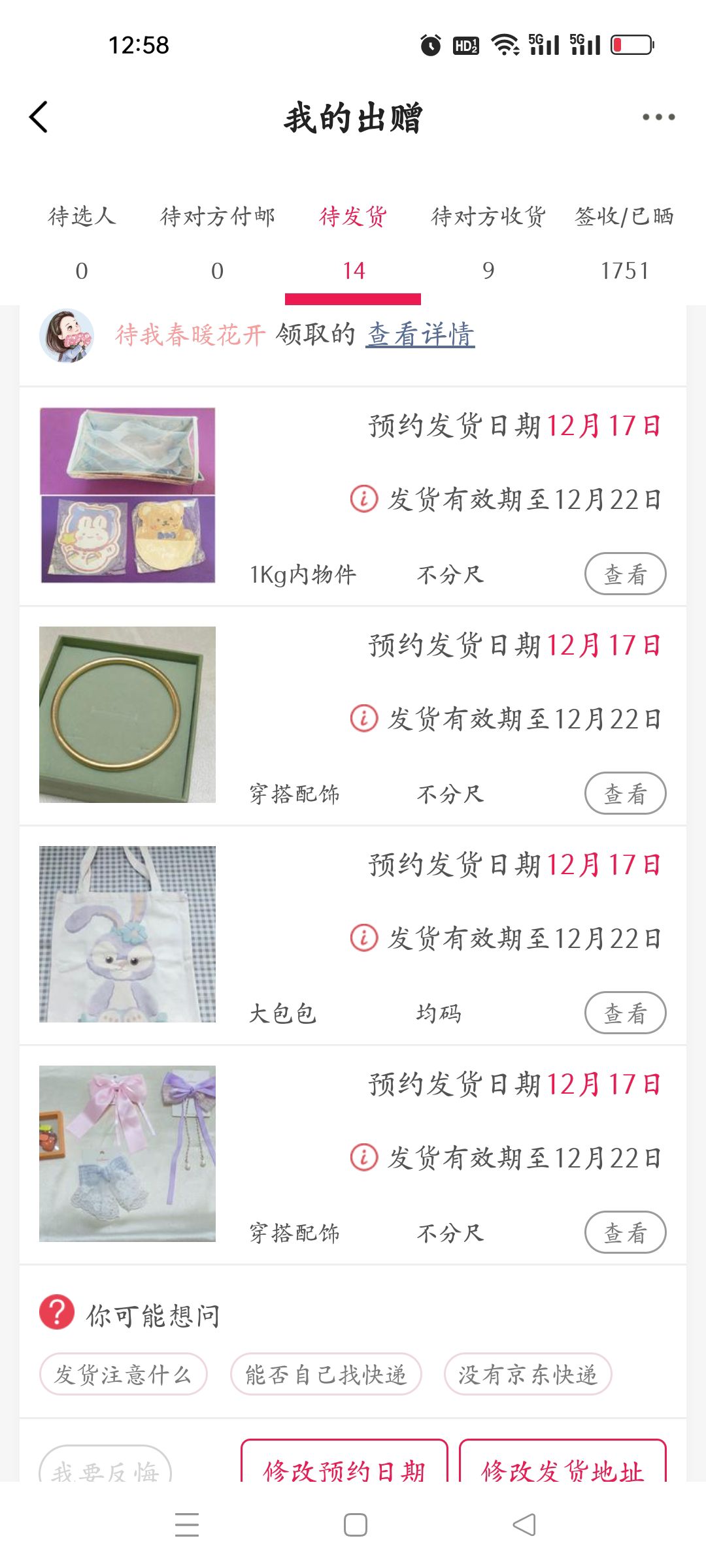This screenshot has height=1568, width=706.
Task: Tap the 能否自己找快递 question chip
Action: point(326,1374)
